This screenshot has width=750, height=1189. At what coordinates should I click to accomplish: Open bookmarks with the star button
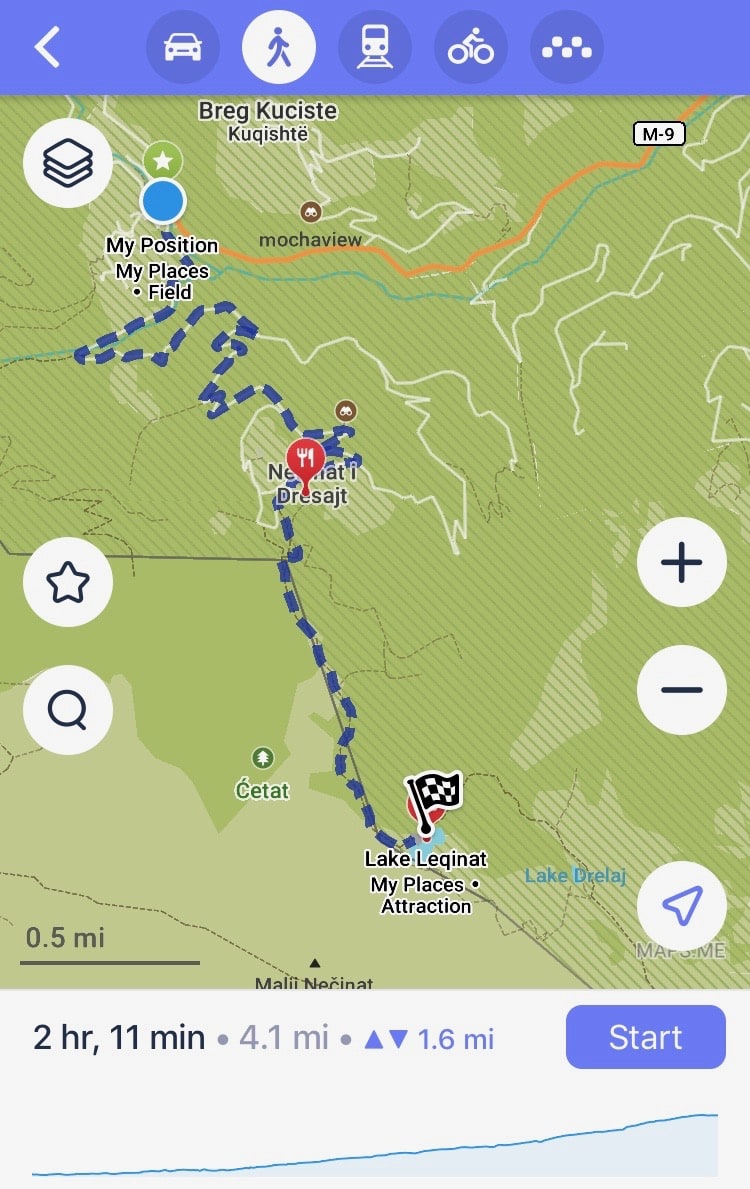68,582
